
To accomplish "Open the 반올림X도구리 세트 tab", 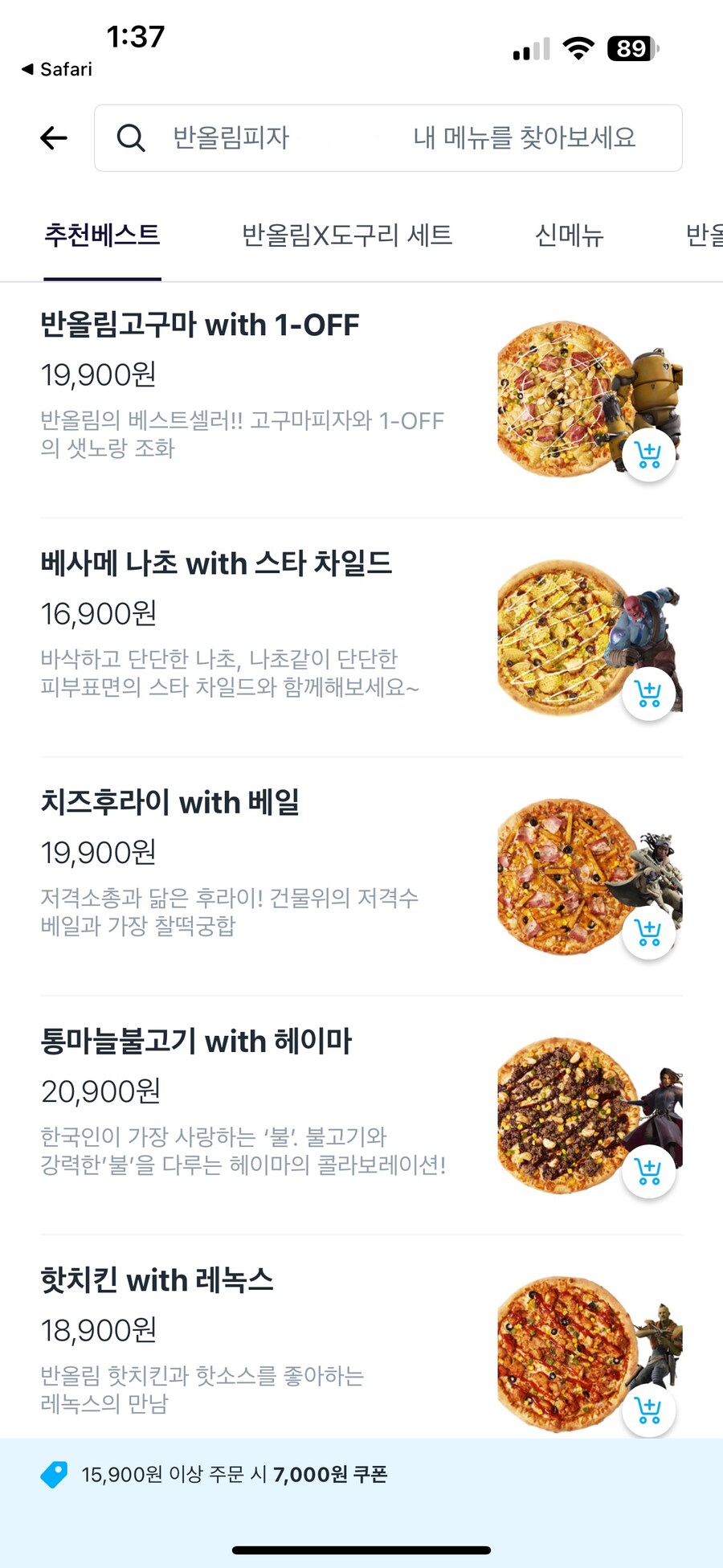I will 349,235.
